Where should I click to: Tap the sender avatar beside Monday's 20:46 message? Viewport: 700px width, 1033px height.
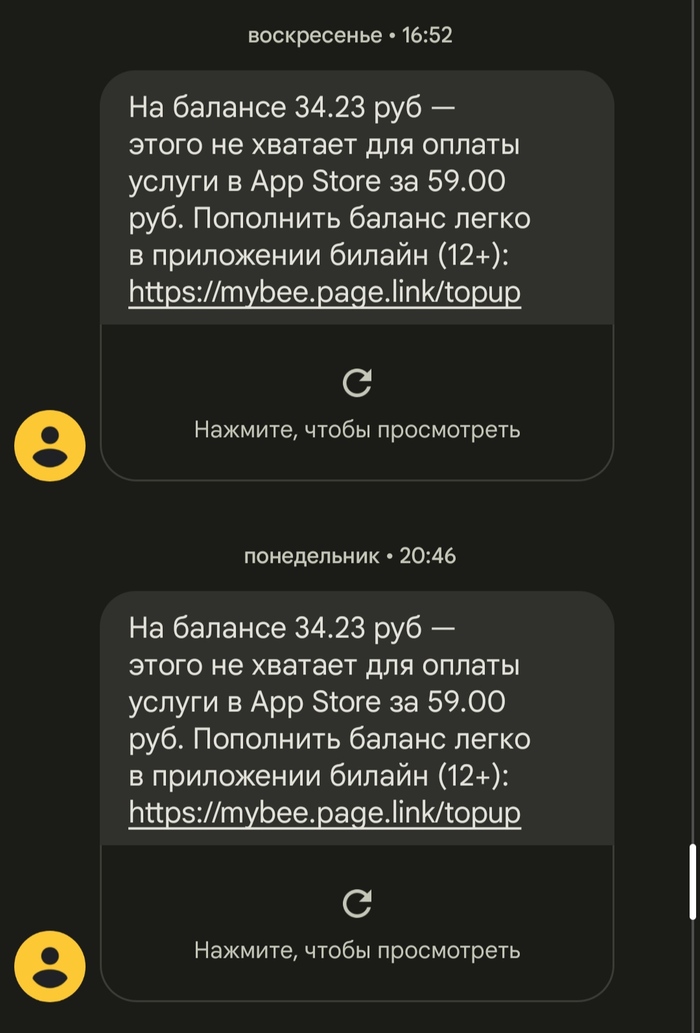50,966
